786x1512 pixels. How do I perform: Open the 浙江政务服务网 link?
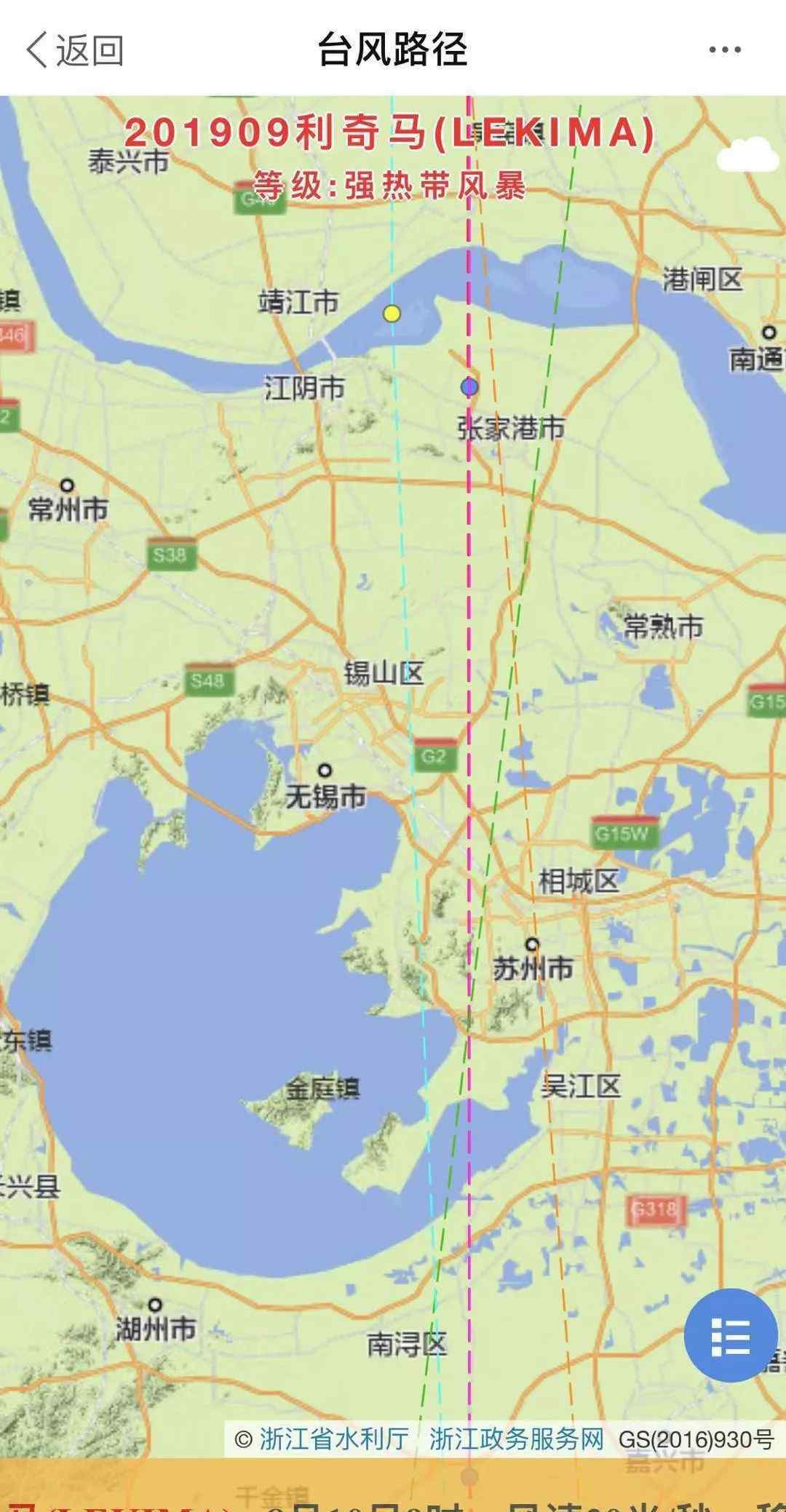click(x=517, y=1439)
